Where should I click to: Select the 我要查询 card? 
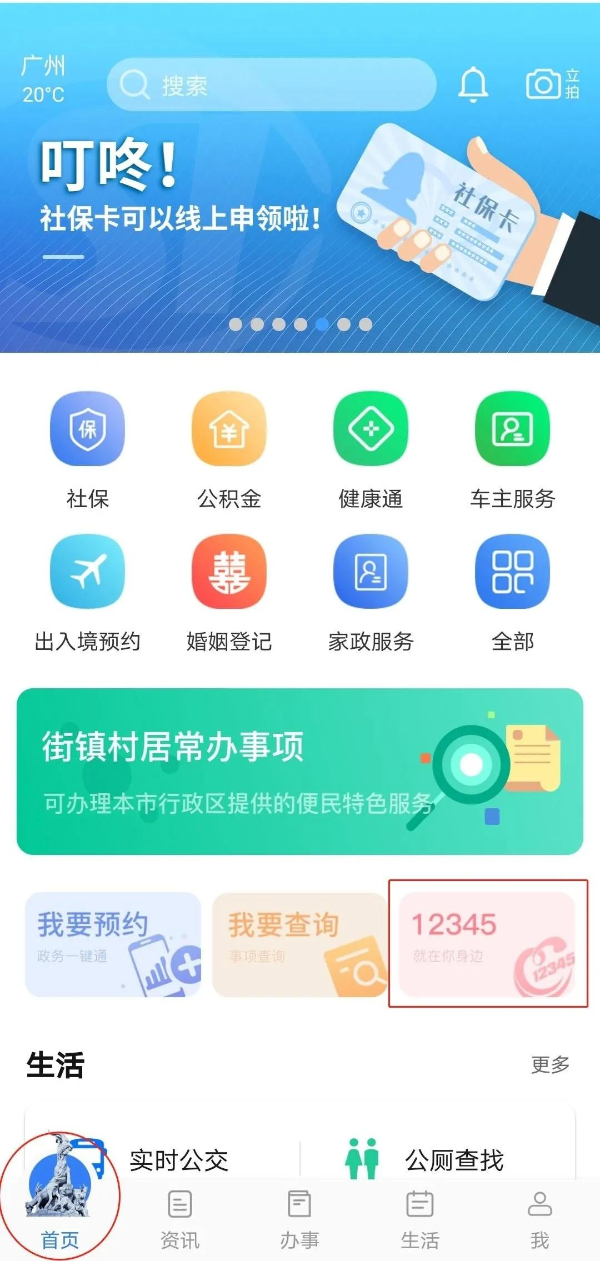300,945
